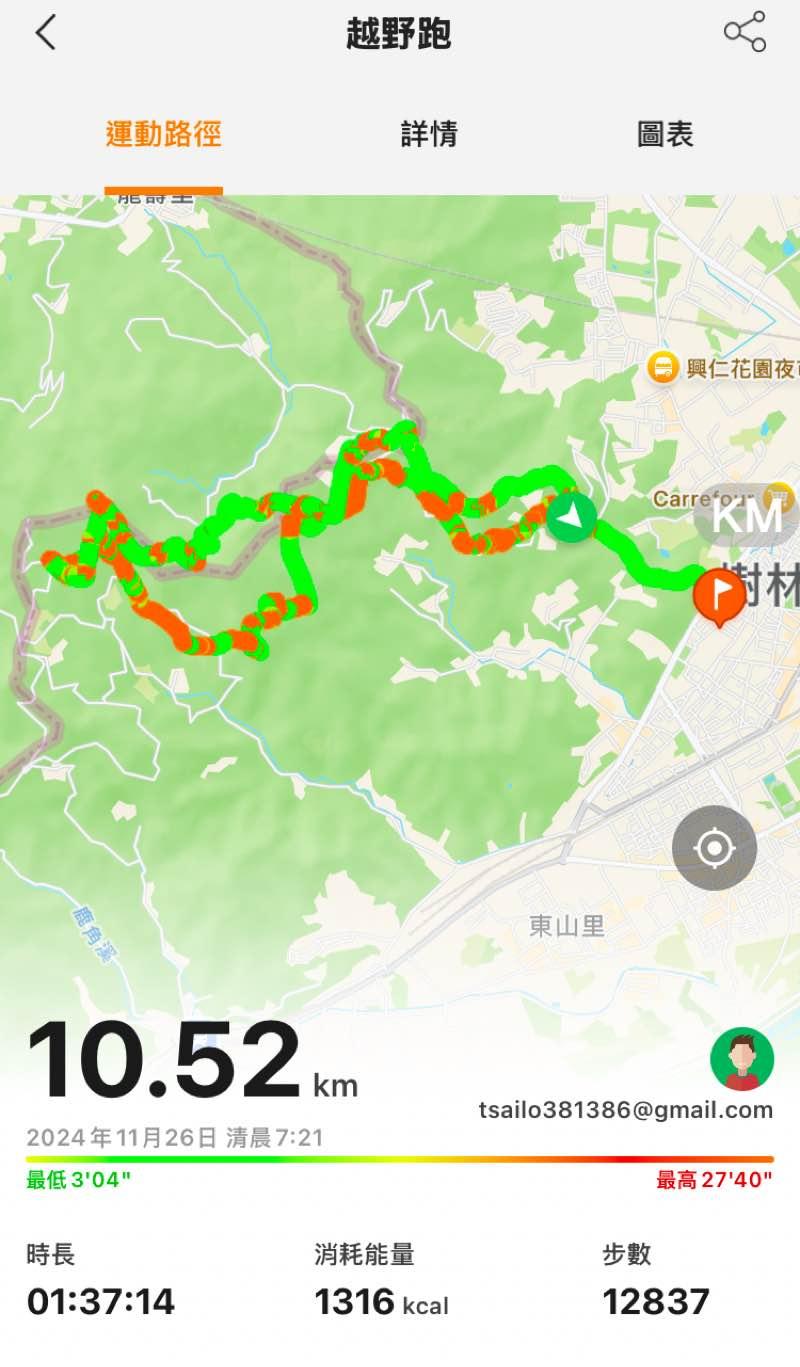Open the 圖表 tab
This screenshot has height=1367, width=800.
coord(665,134)
